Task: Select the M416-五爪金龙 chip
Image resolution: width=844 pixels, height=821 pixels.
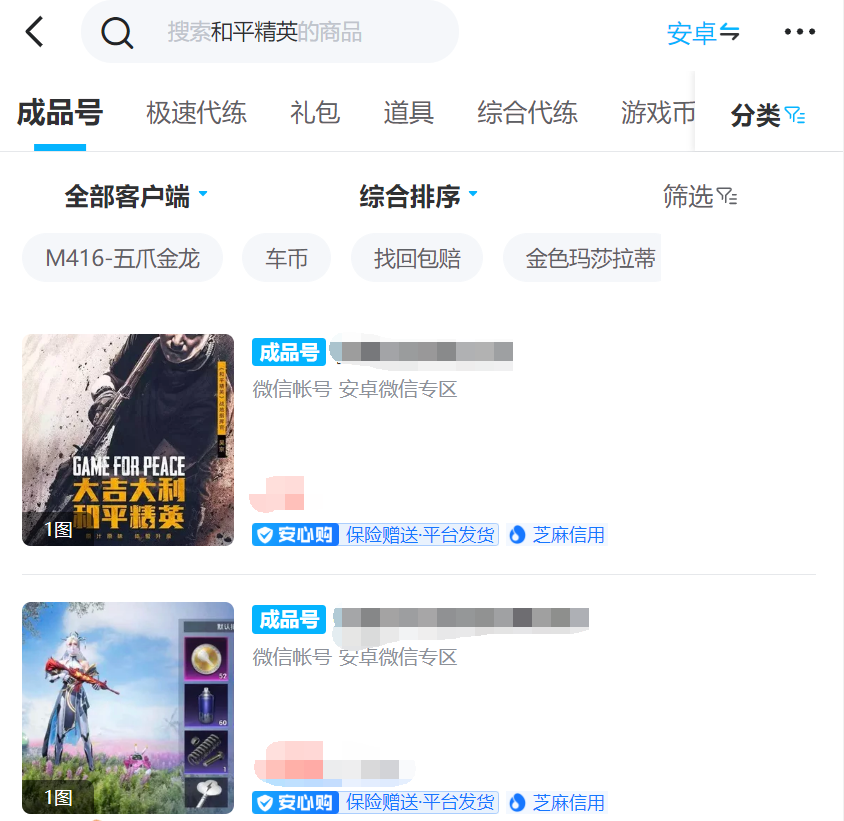Action: pyautogui.click(x=122, y=259)
